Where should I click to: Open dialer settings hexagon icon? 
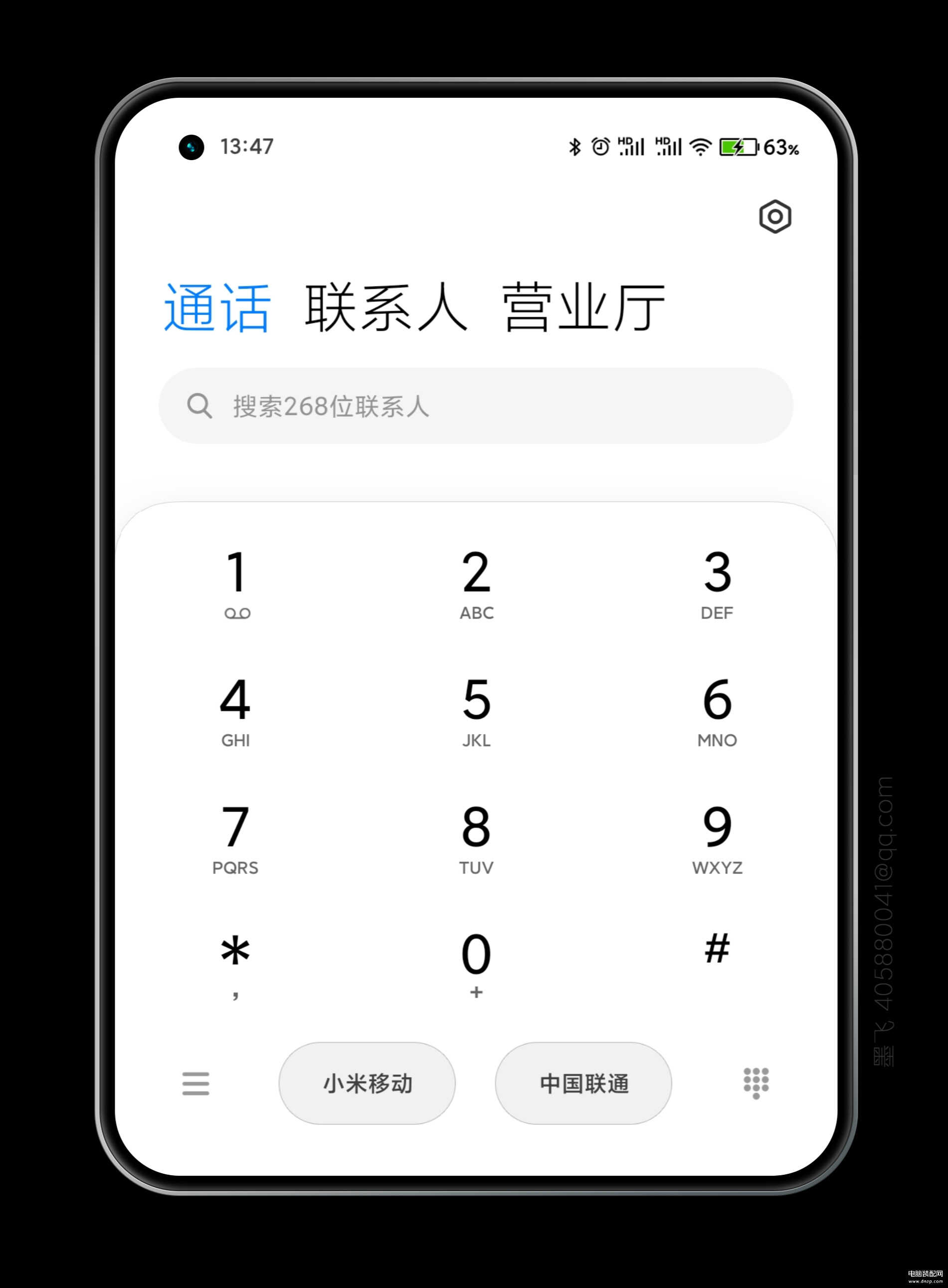coord(774,216)
